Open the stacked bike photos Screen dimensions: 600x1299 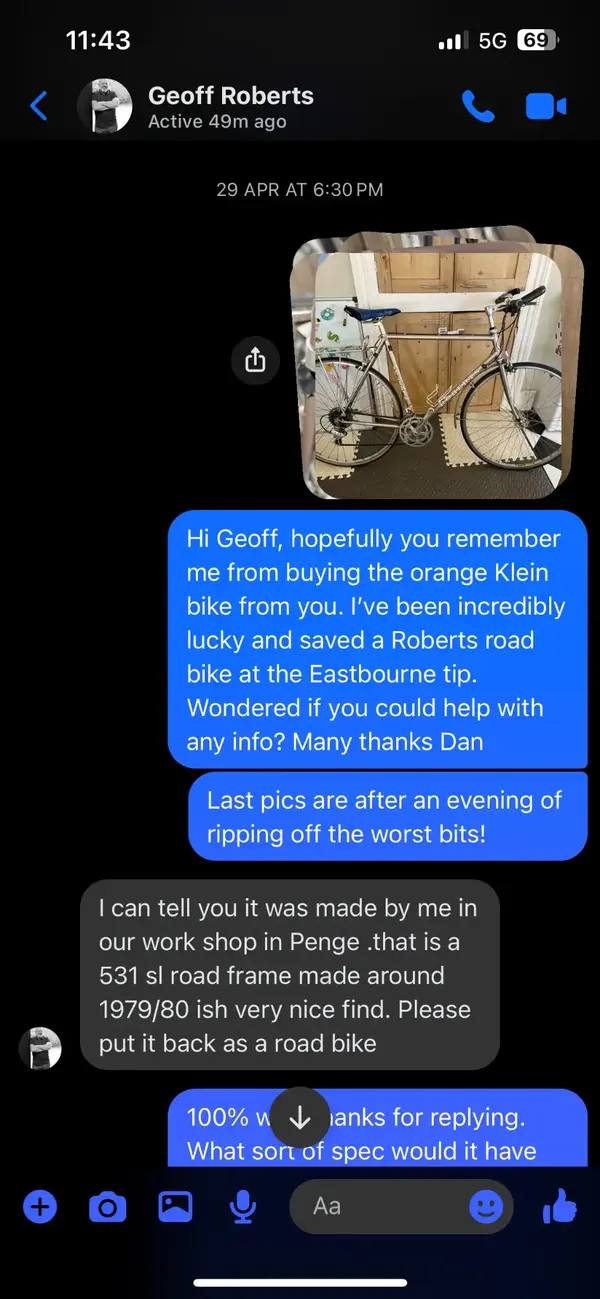[436, 370]
